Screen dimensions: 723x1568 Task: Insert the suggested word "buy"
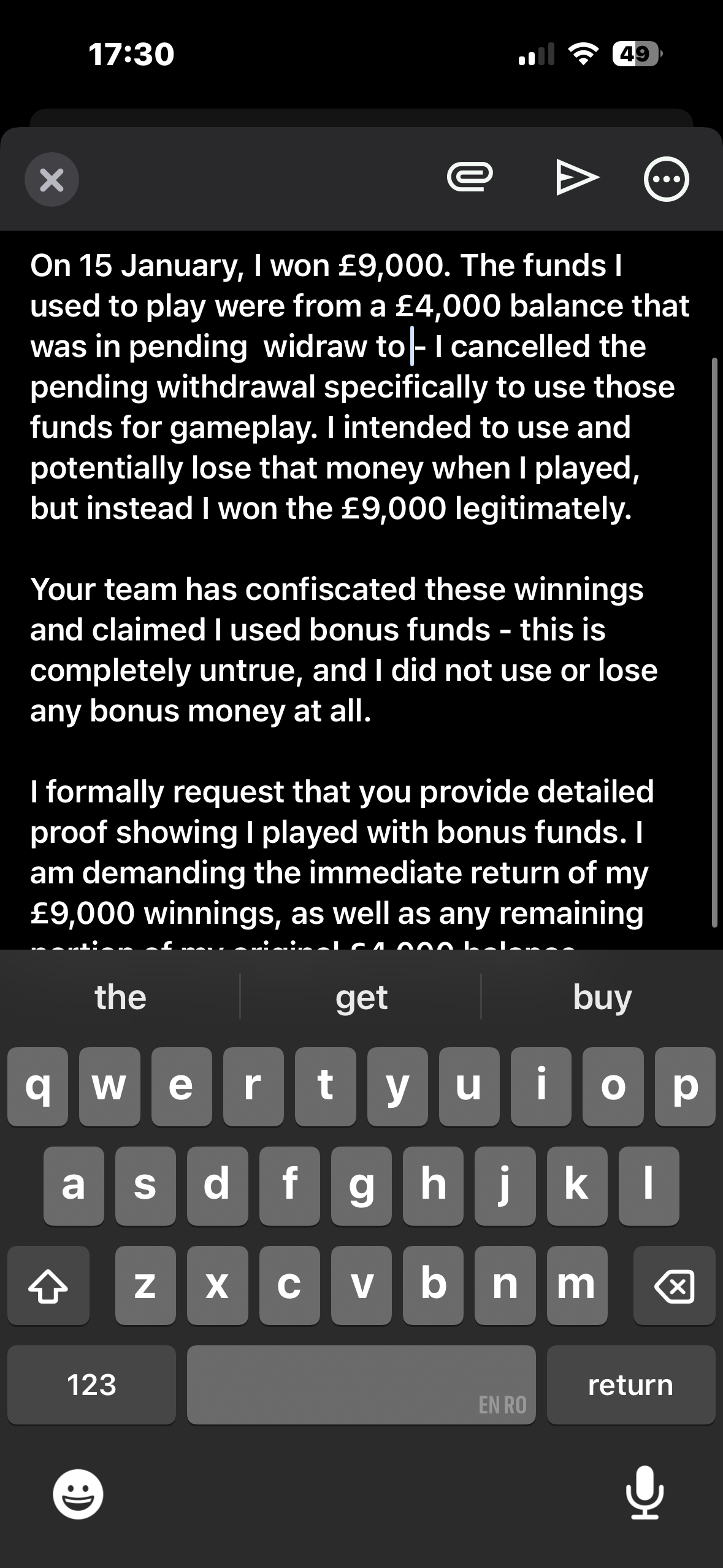click(x=602, y=997)
